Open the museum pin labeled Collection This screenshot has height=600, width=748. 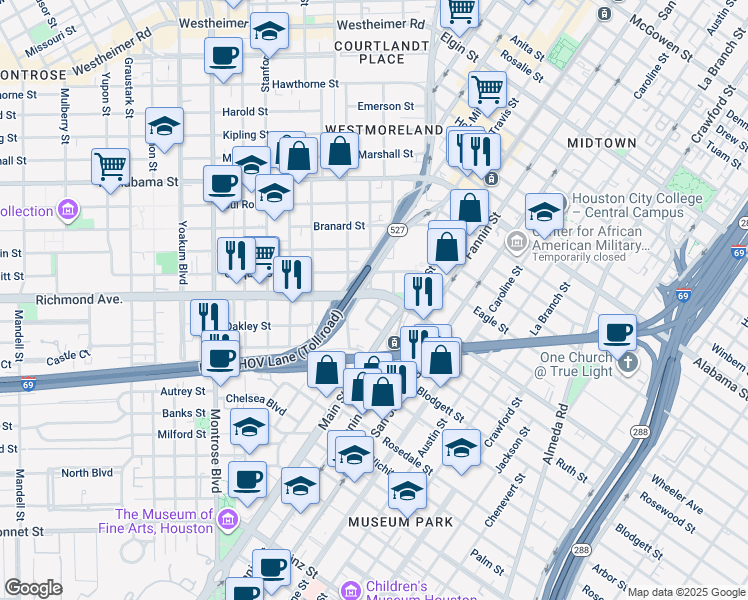(x=68, y=210)
